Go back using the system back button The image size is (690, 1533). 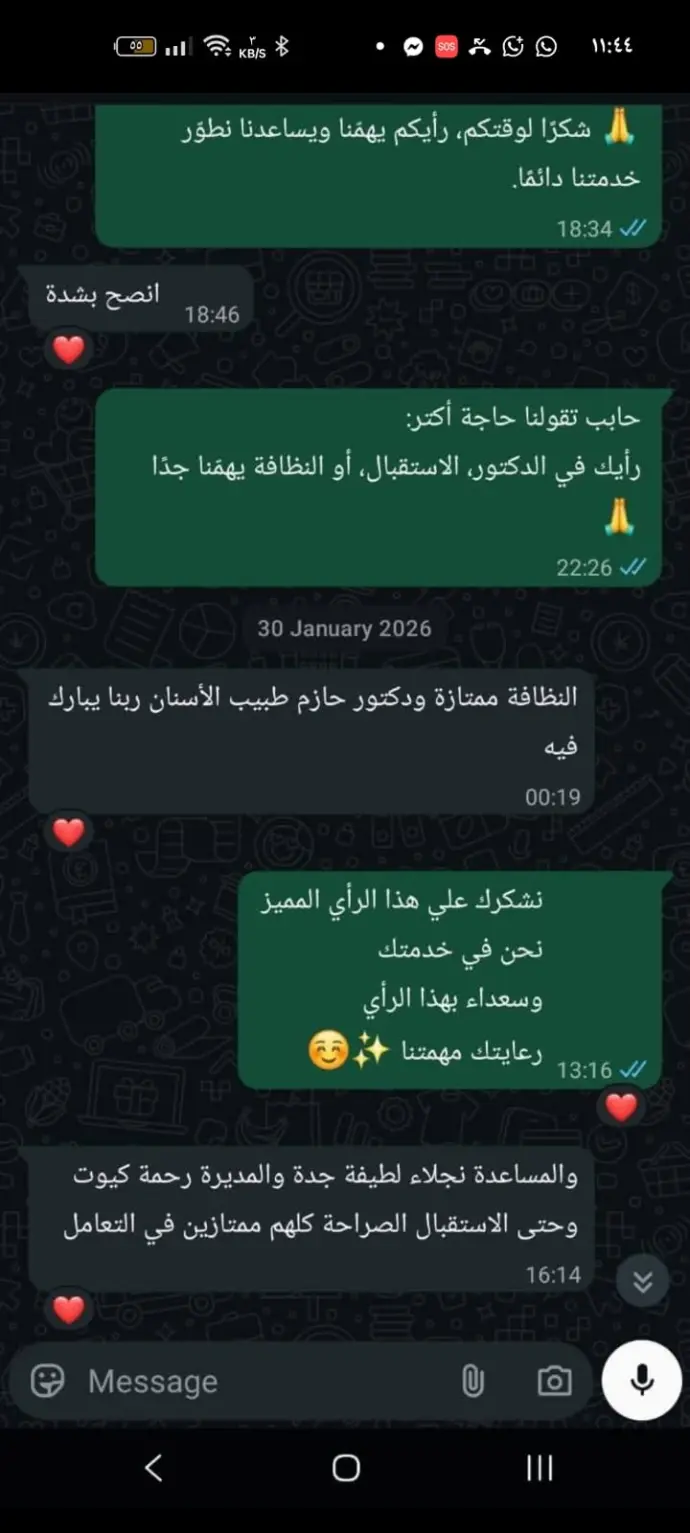tap(153, 1467)
